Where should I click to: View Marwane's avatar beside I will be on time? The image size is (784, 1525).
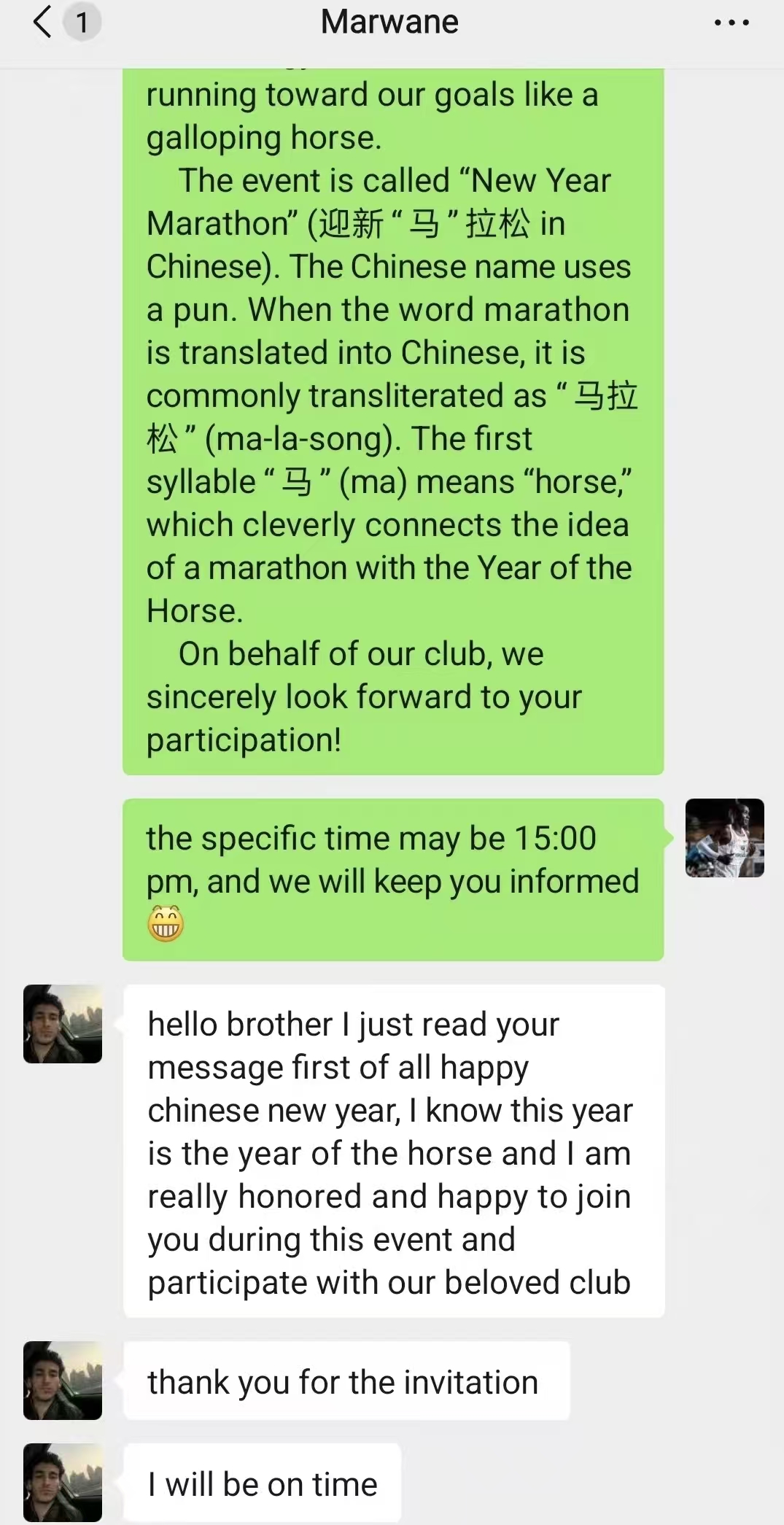[63, 1481]
